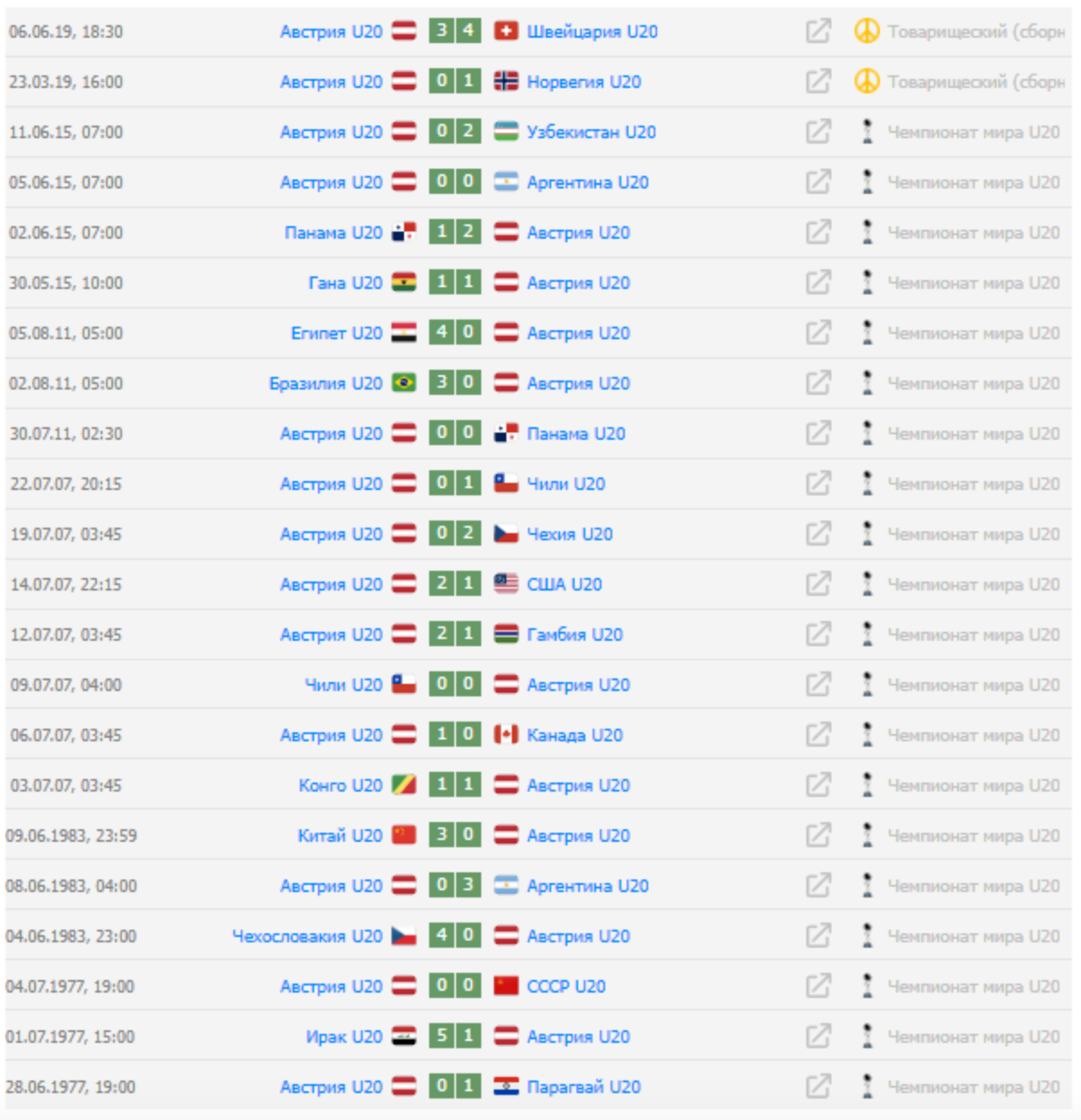Screen dimensions: 1081x1120
Task: Open match details icon for 06.06.19 game
Action: pyautogui.click(x=818, y=31)
